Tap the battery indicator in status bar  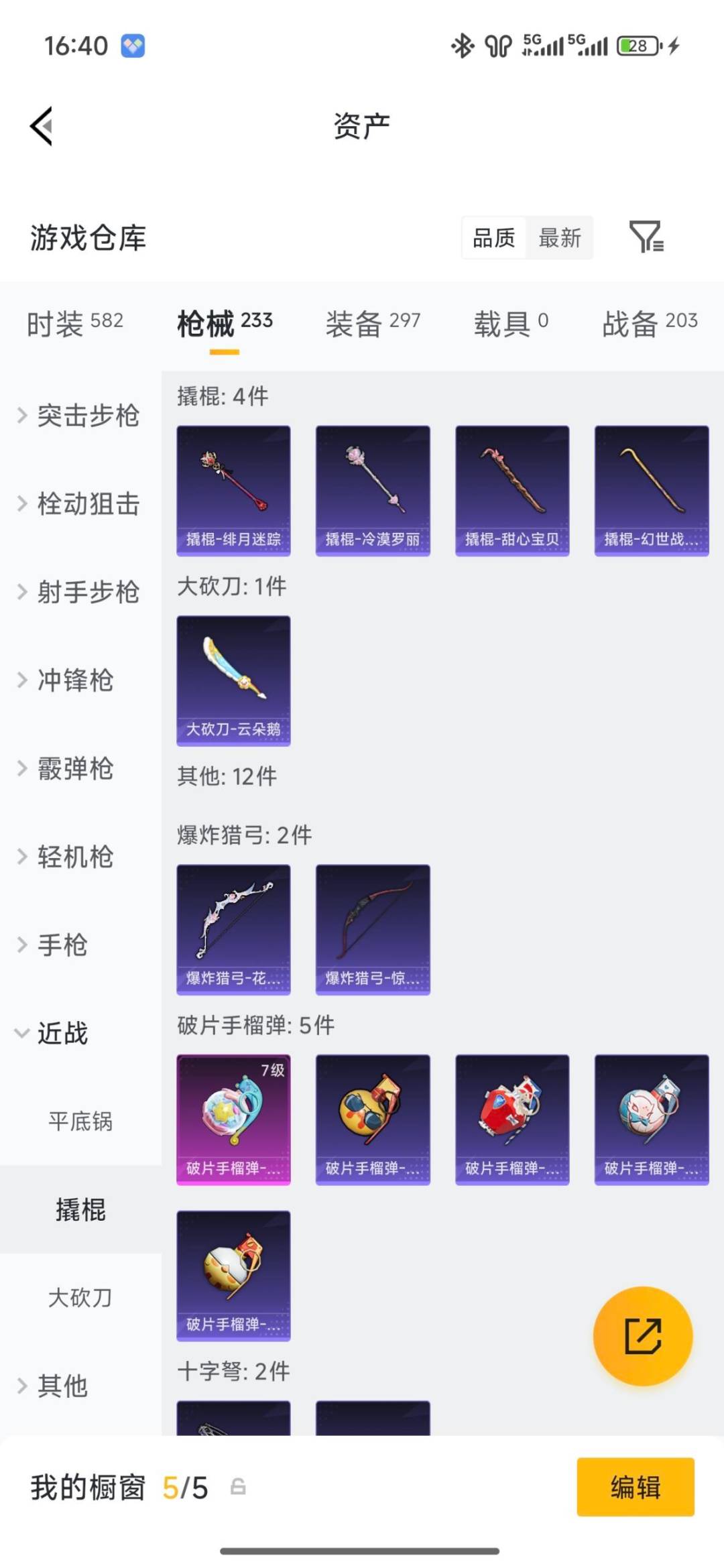coord(637,46)
